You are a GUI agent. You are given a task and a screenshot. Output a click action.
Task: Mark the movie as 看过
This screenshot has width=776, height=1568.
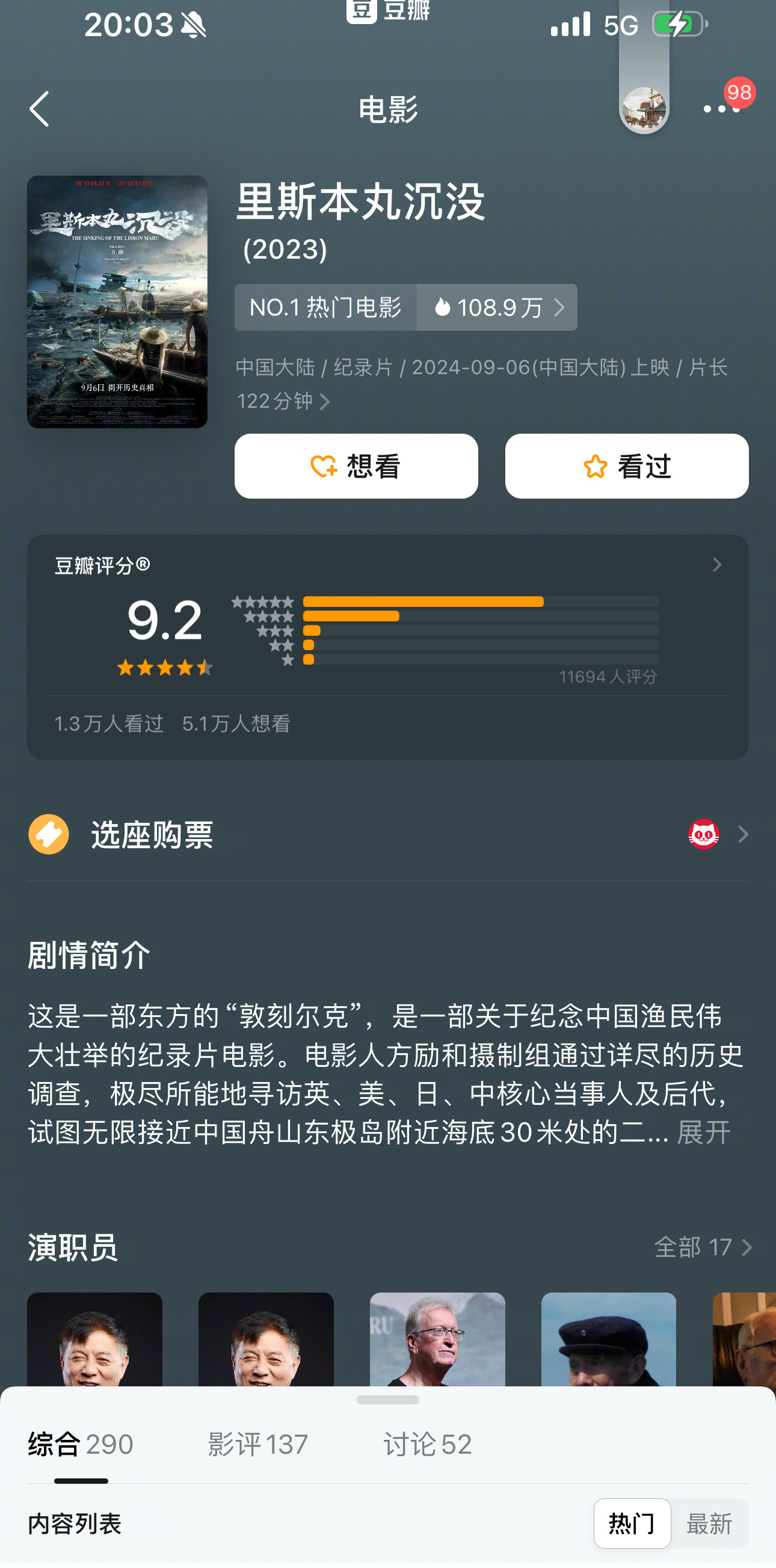pos(626,467)
